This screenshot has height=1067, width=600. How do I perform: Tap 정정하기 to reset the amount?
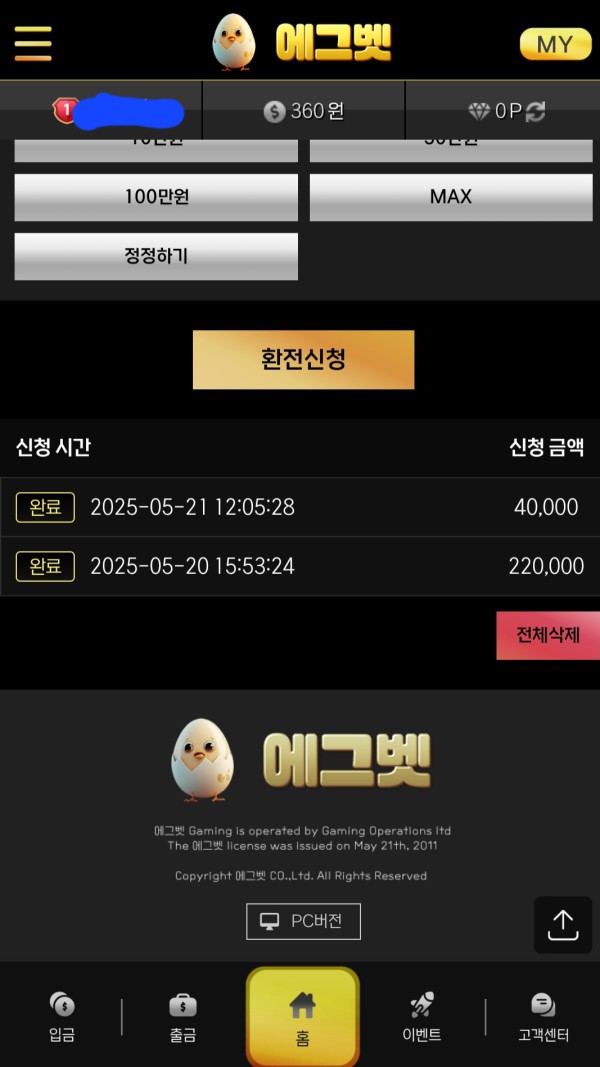156,257
